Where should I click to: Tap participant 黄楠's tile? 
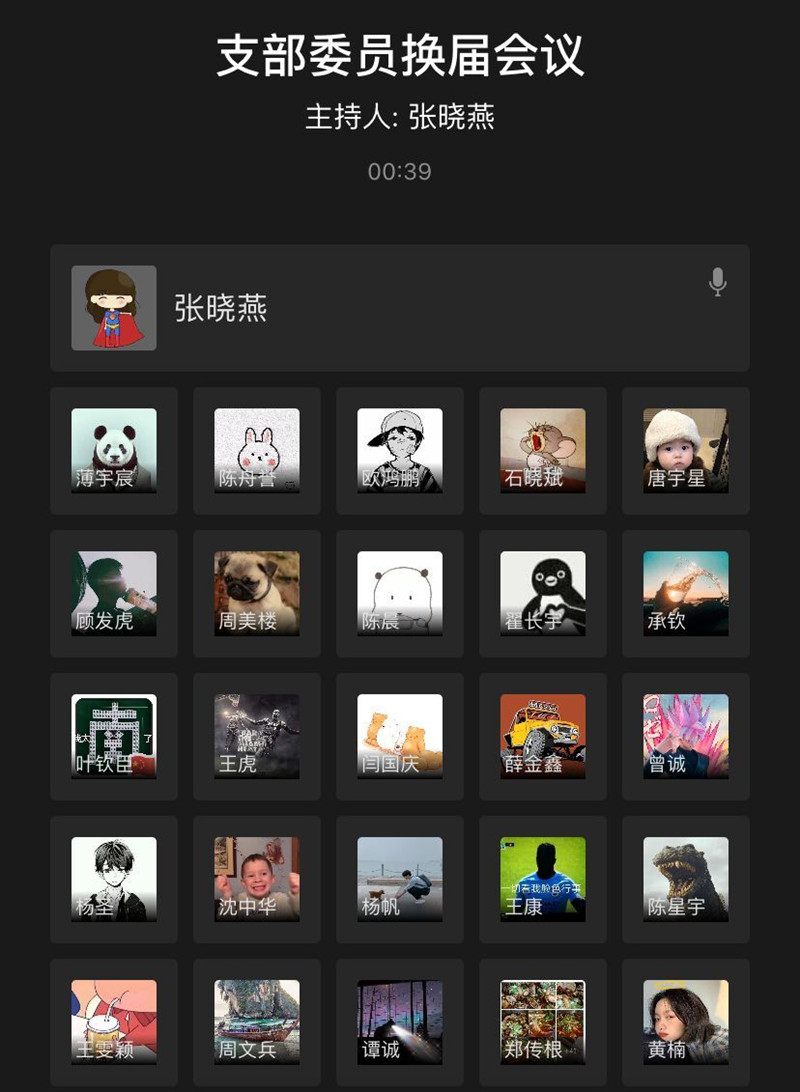coord(686,1023)
